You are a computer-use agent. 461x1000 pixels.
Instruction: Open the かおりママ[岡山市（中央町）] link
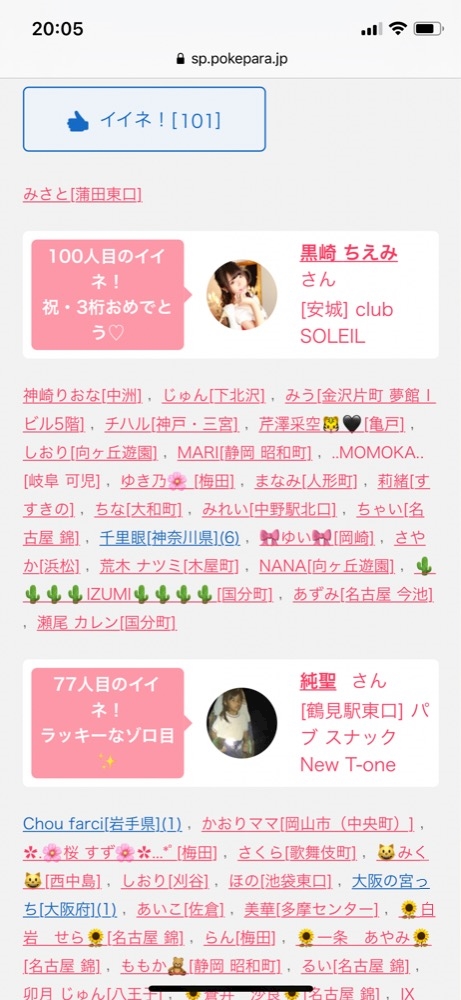pos(307,824)
